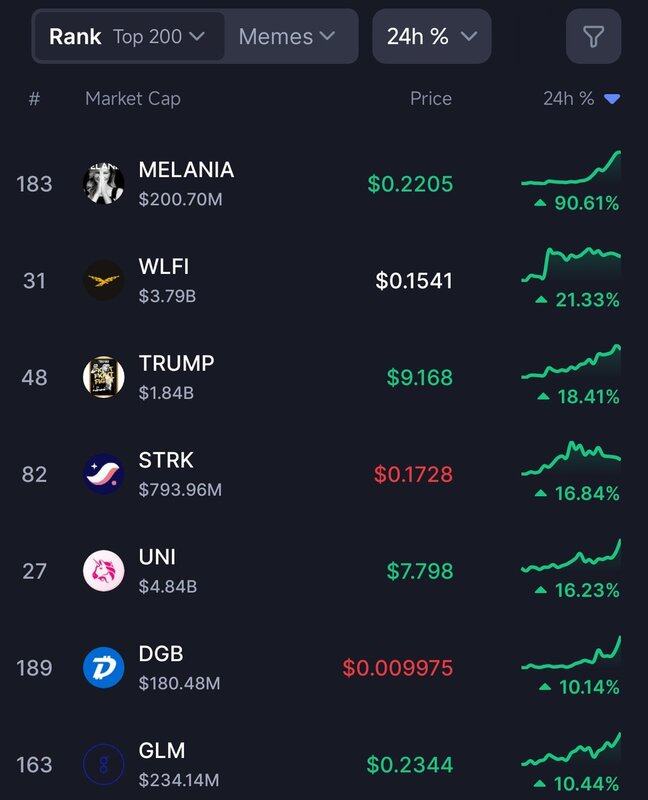Open the MELANIA coin row
Viewport: 648px width, 800px height.
click(x=186, y=183)
